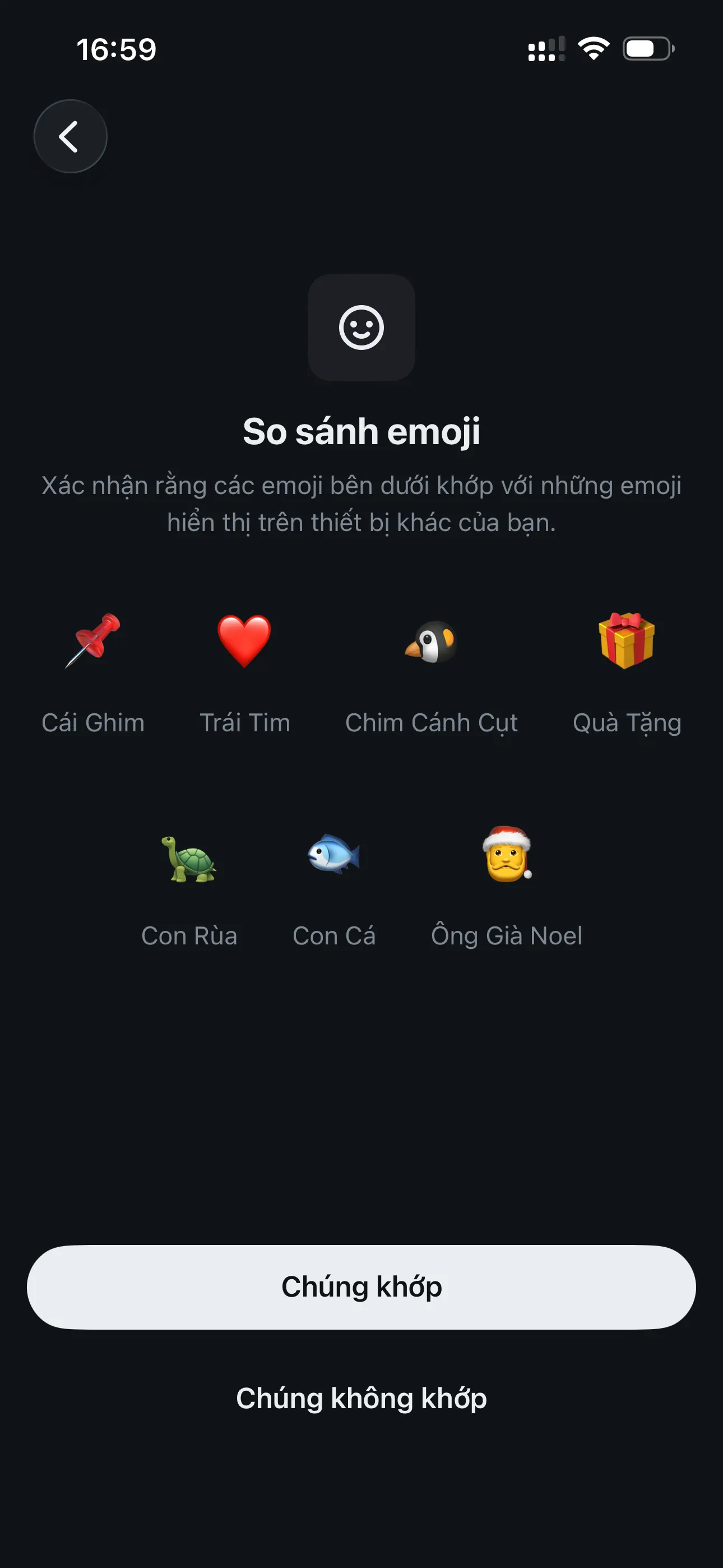
Task: Tap the "Ông Già Noel" label
Action: pos(508,935)
